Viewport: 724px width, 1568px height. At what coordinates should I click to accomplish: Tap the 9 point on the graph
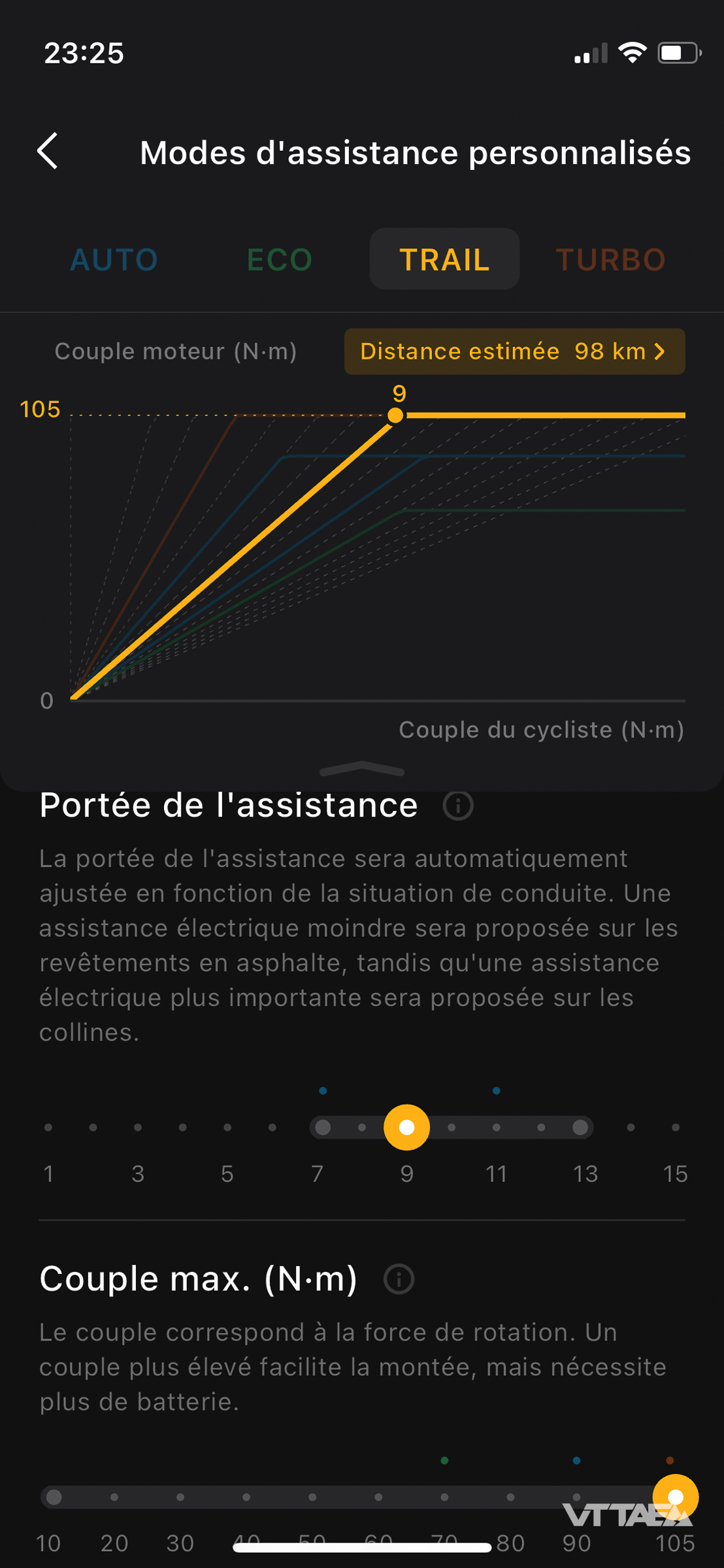click(x=395, y=415)
